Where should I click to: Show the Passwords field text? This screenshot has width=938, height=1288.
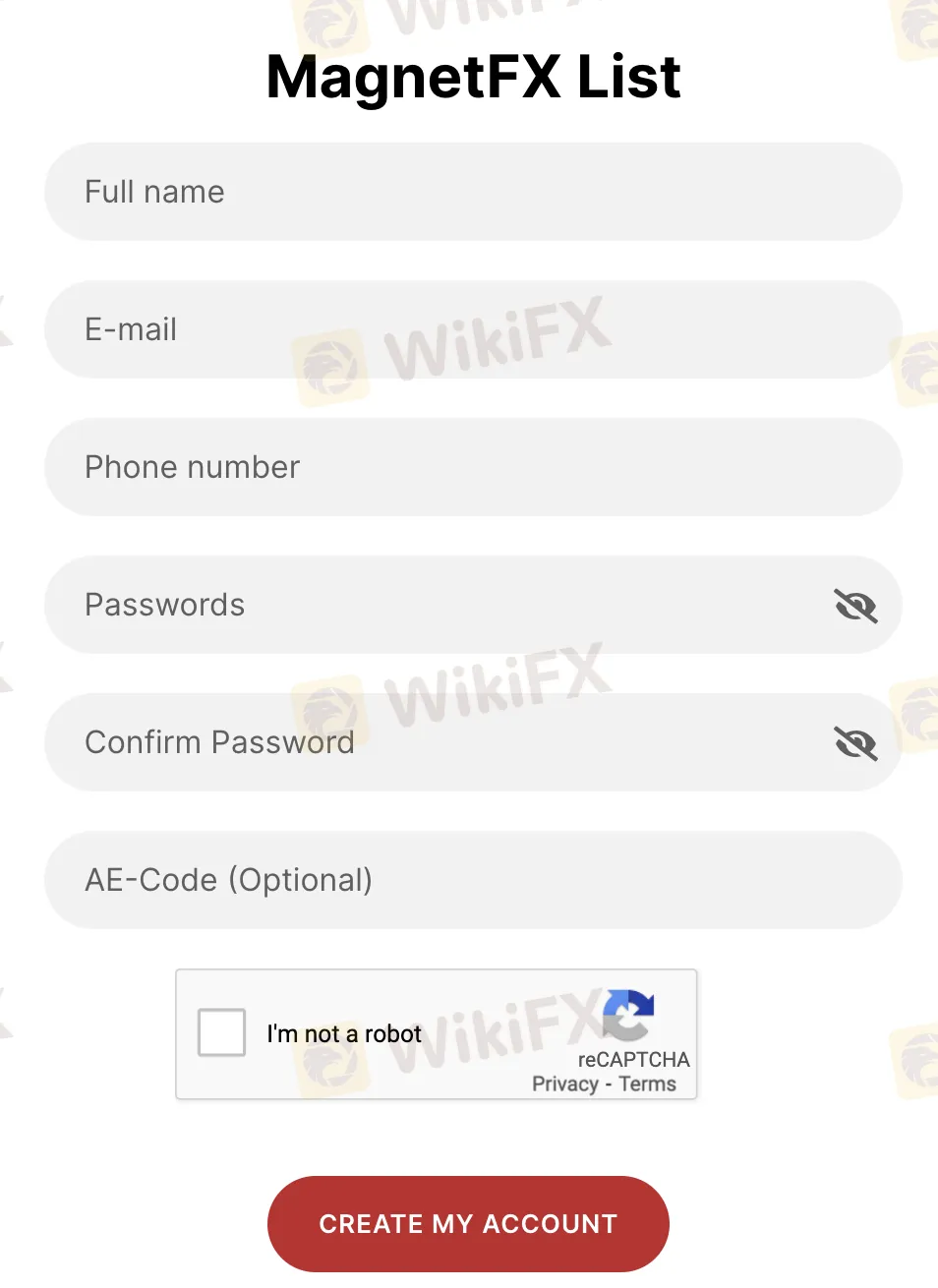click(855, 606)
